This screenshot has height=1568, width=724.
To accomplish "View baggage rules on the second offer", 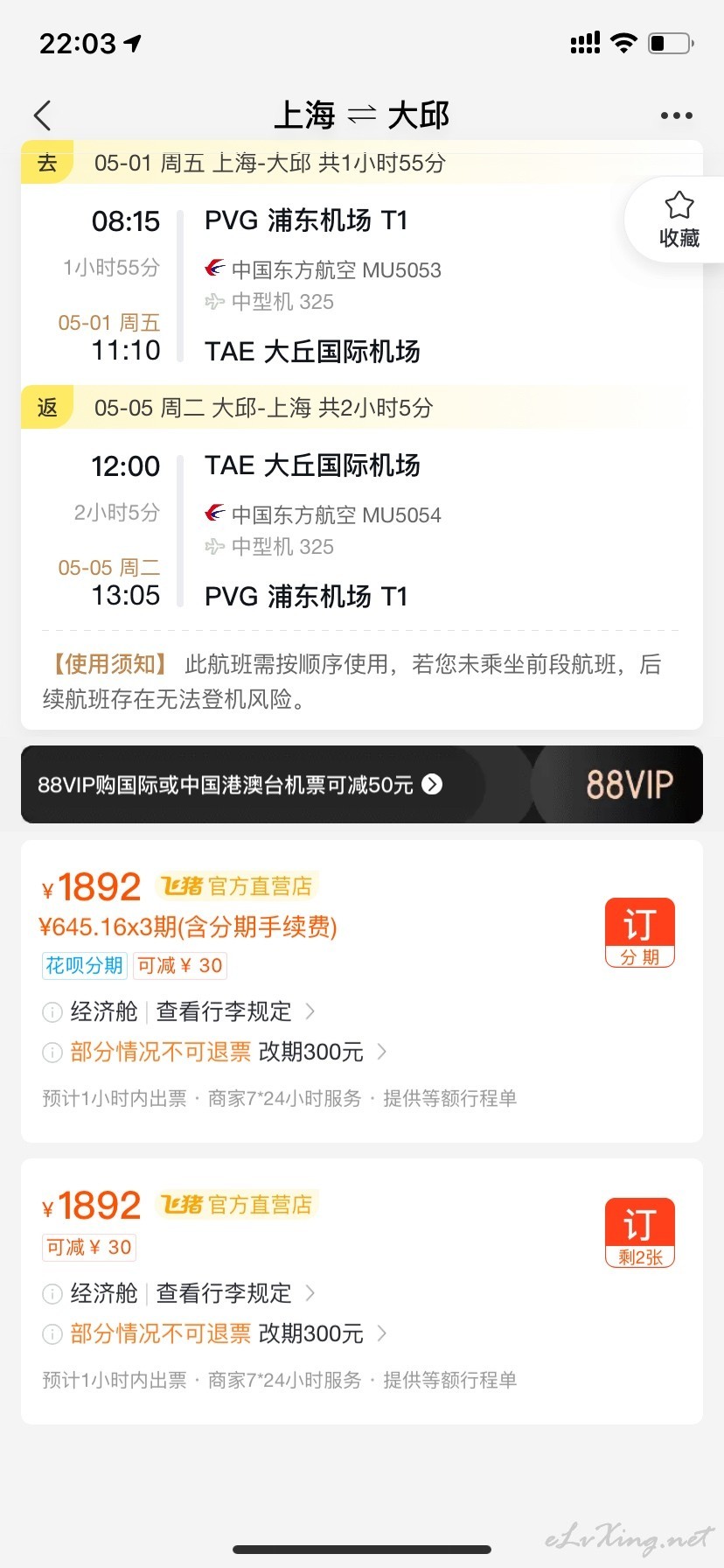I will point(236,1293).
